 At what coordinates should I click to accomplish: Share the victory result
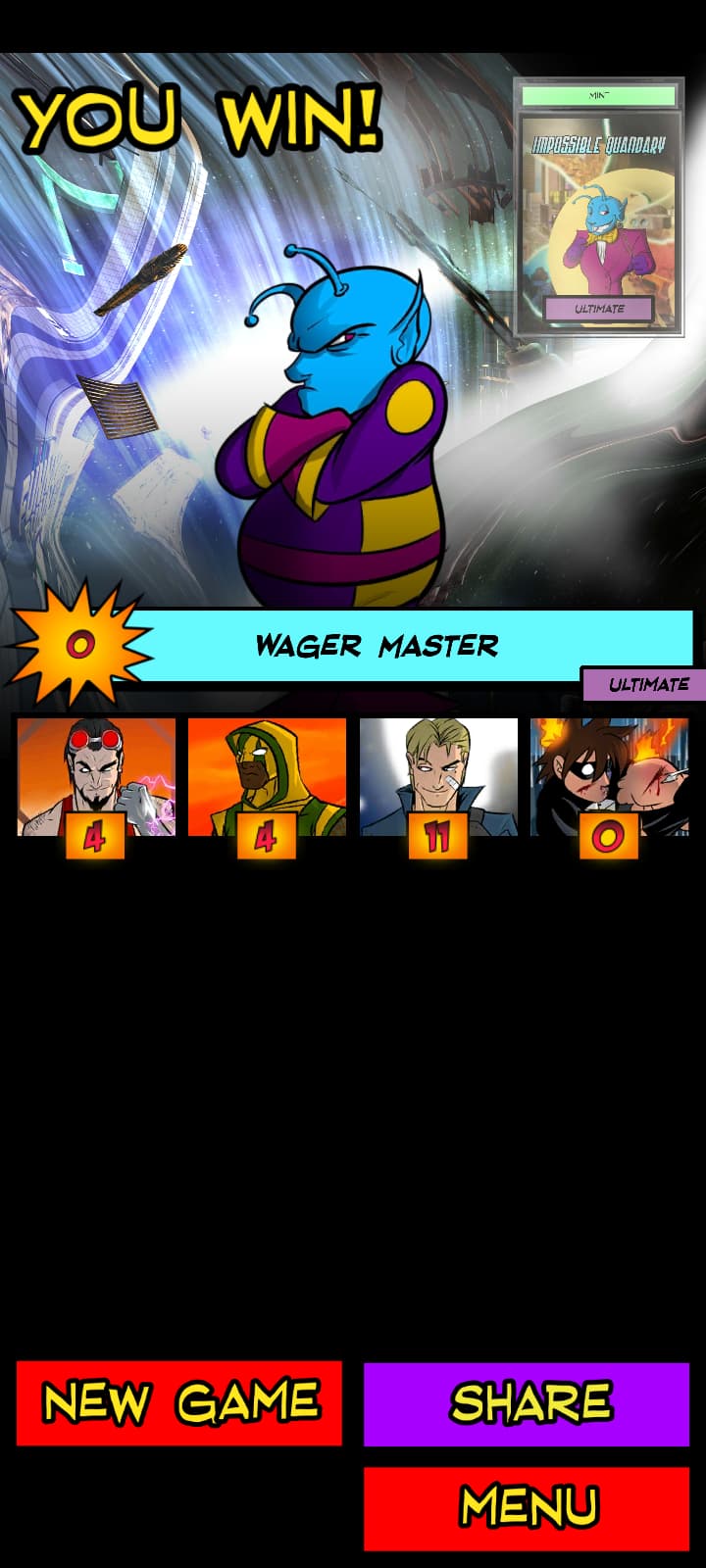pos(527,1403)
